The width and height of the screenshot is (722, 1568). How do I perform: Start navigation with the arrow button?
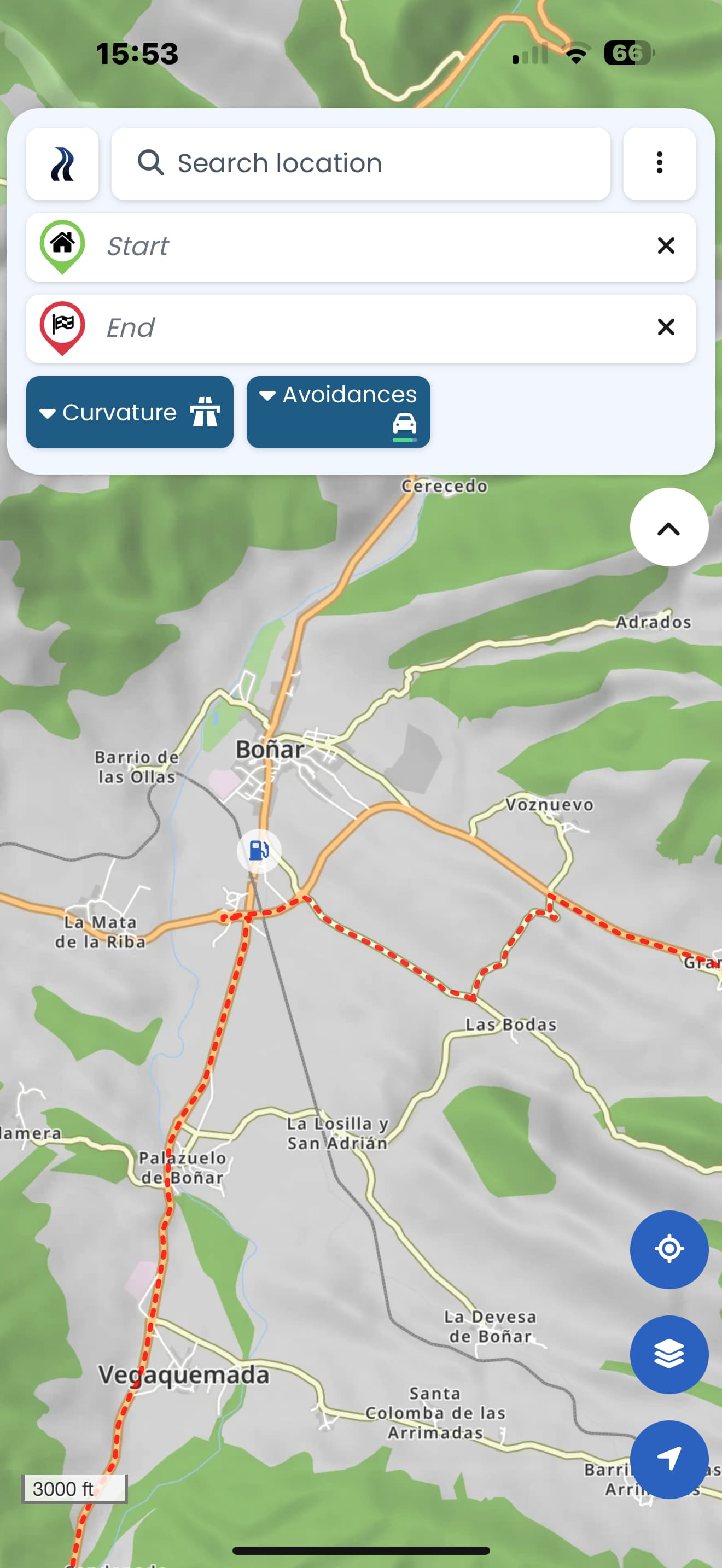tap(668, 1459)
